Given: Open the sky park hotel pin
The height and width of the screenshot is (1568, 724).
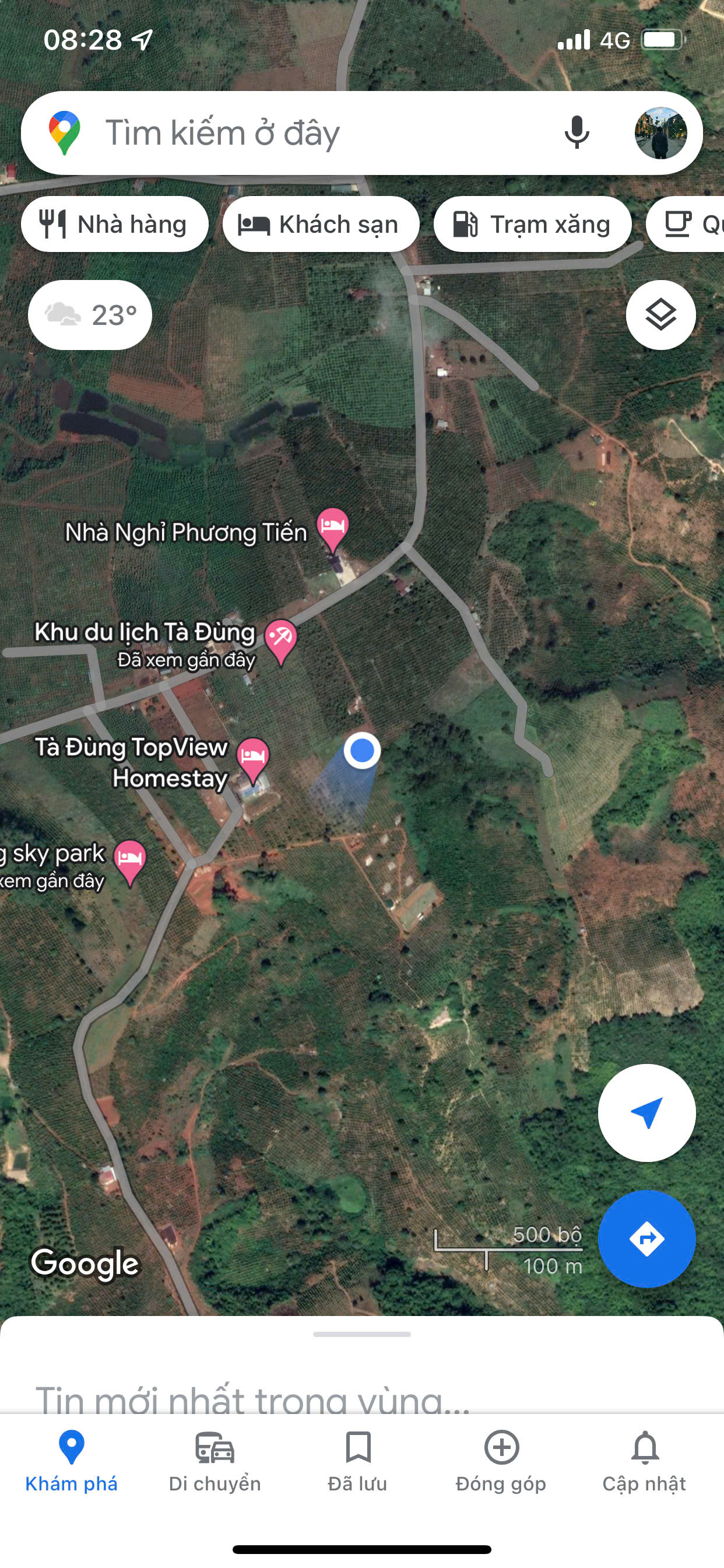Looking at the screenshot, I should pyautogui.click(x=129, y=859).
